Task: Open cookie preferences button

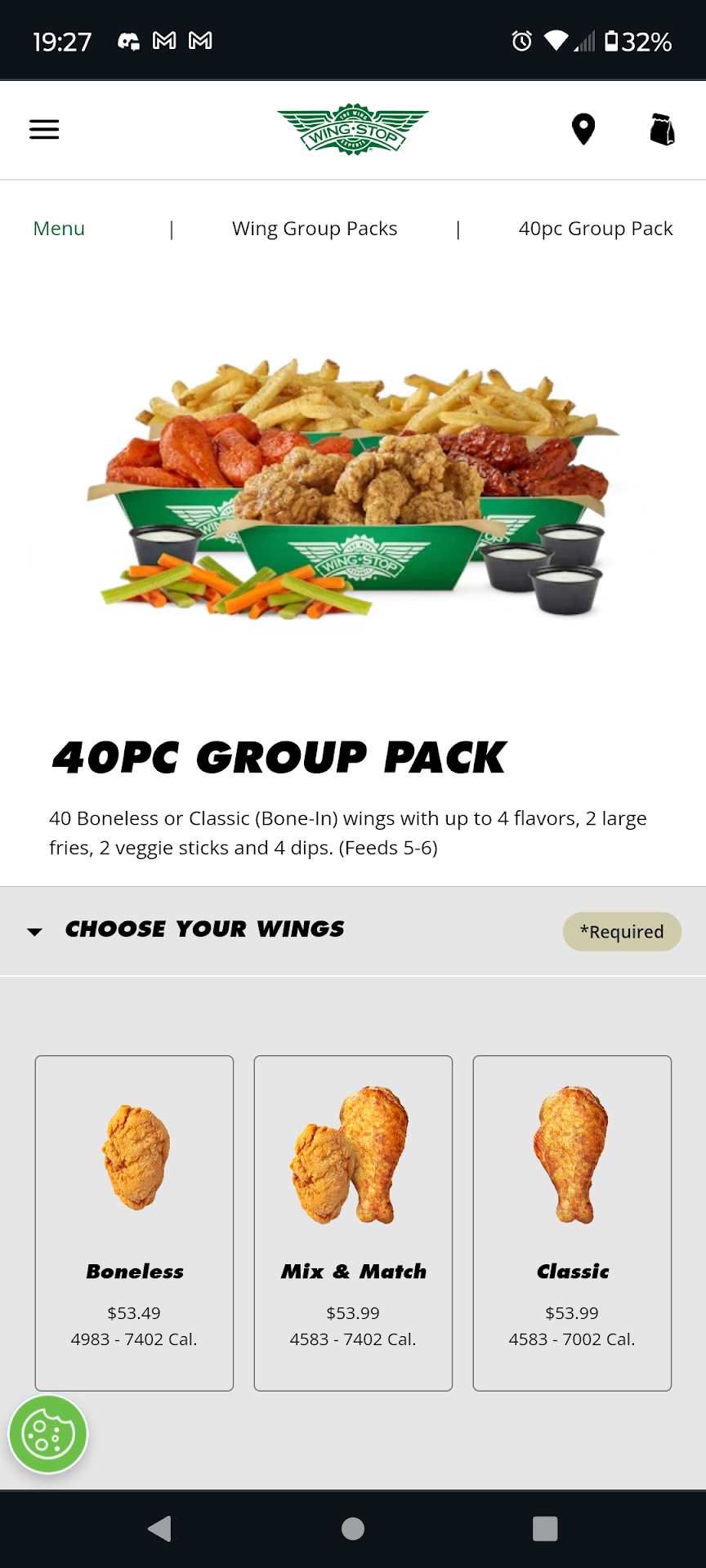Action: click(48, 1434)
